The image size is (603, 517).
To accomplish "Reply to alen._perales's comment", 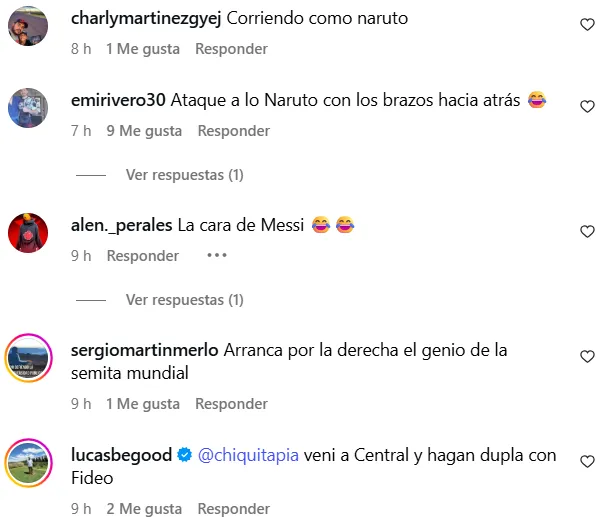I will tap(143, 256).
